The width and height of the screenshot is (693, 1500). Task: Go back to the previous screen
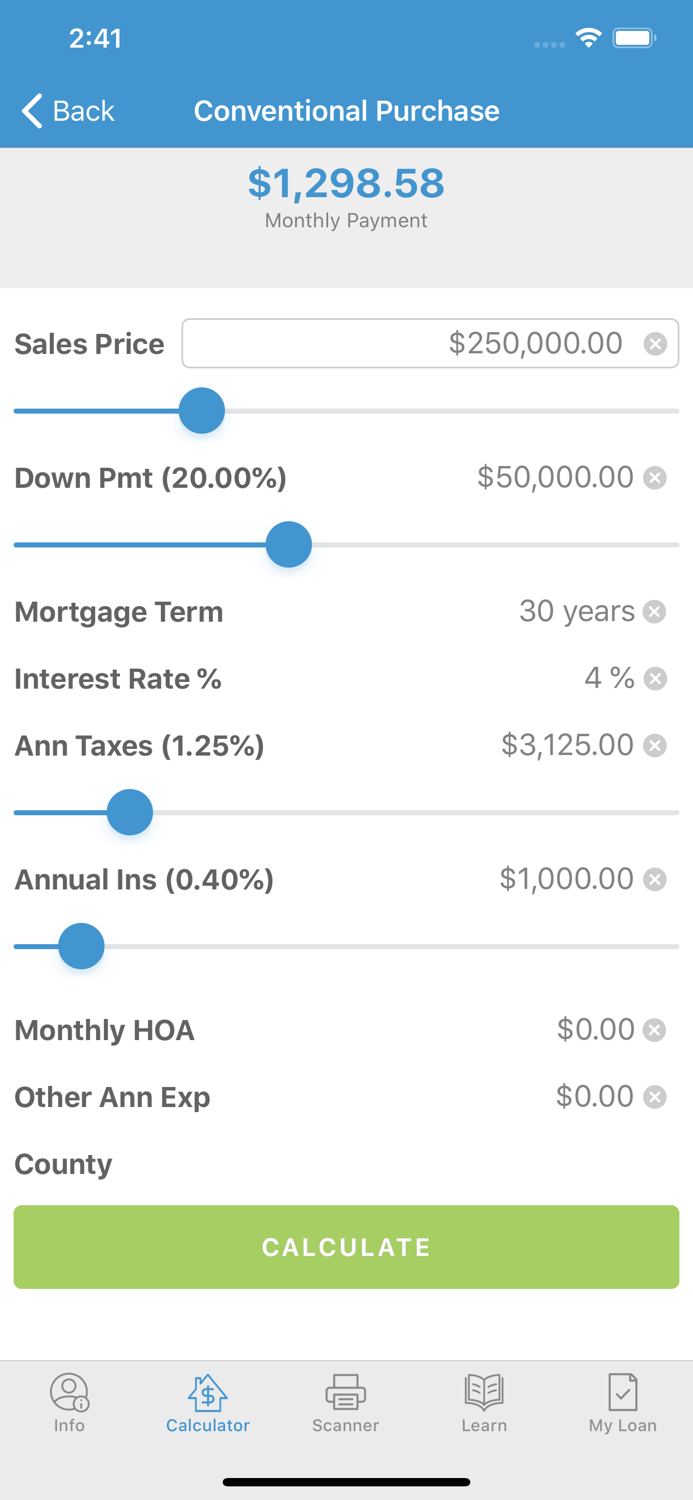68,111
